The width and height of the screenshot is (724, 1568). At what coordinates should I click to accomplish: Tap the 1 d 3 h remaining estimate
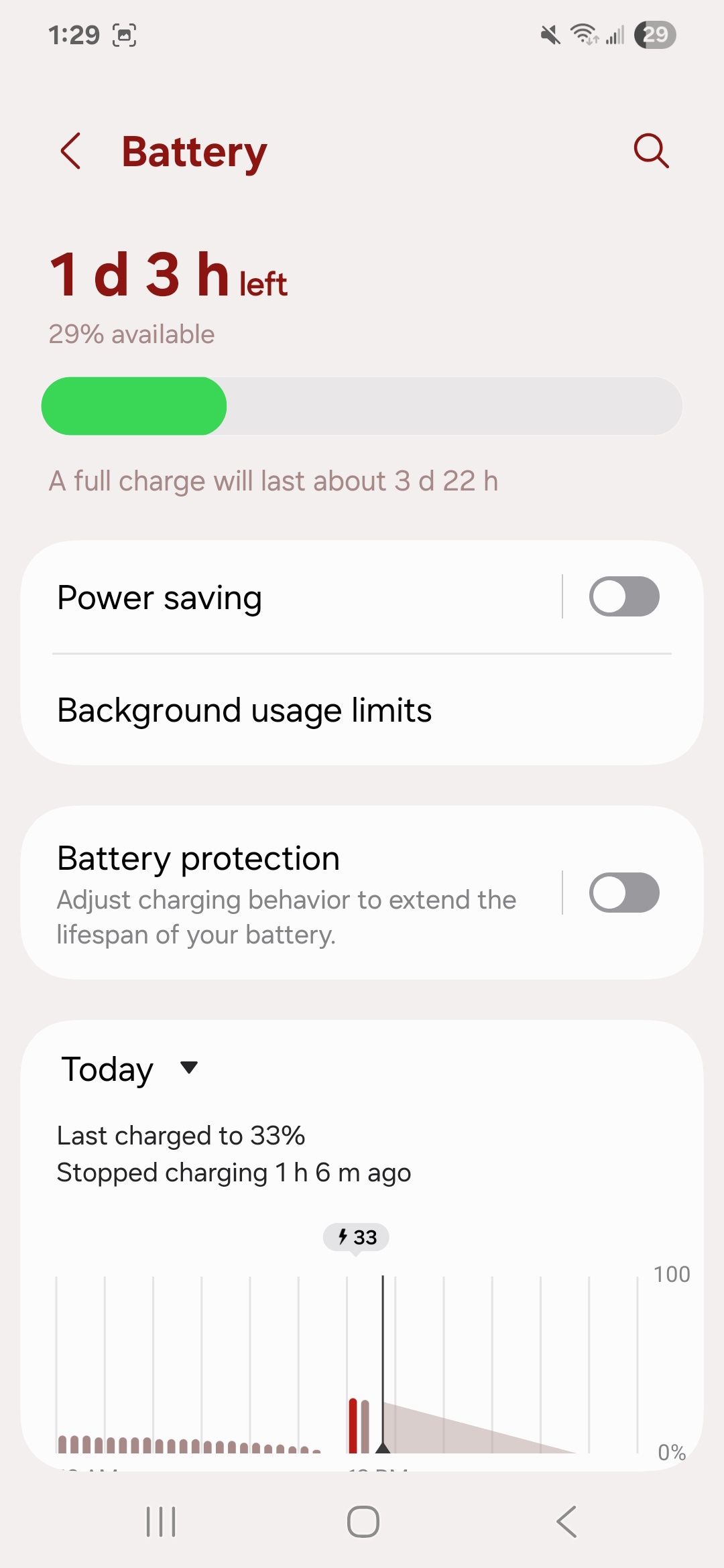(168, 275)
